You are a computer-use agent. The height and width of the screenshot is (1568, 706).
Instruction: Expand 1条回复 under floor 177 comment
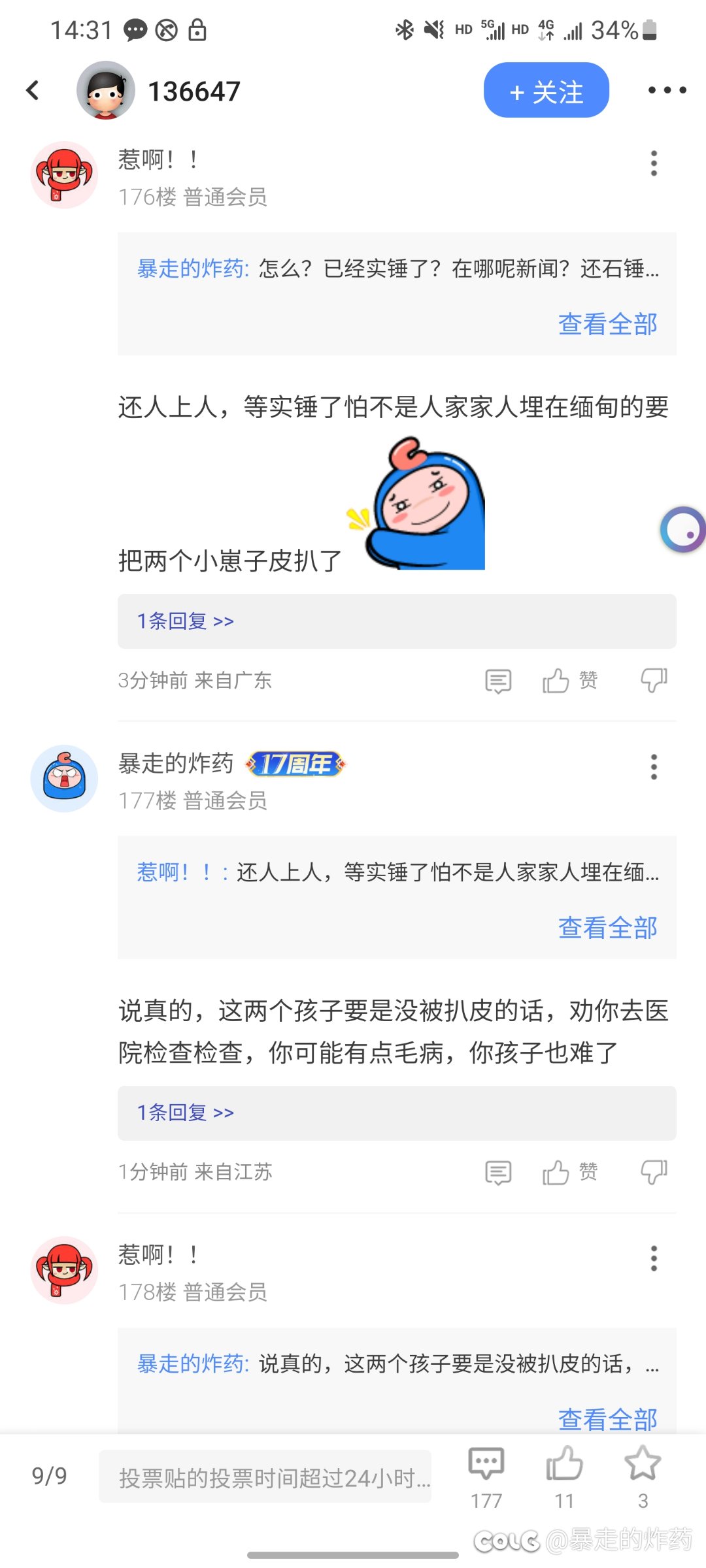[x=397, y=1113]
